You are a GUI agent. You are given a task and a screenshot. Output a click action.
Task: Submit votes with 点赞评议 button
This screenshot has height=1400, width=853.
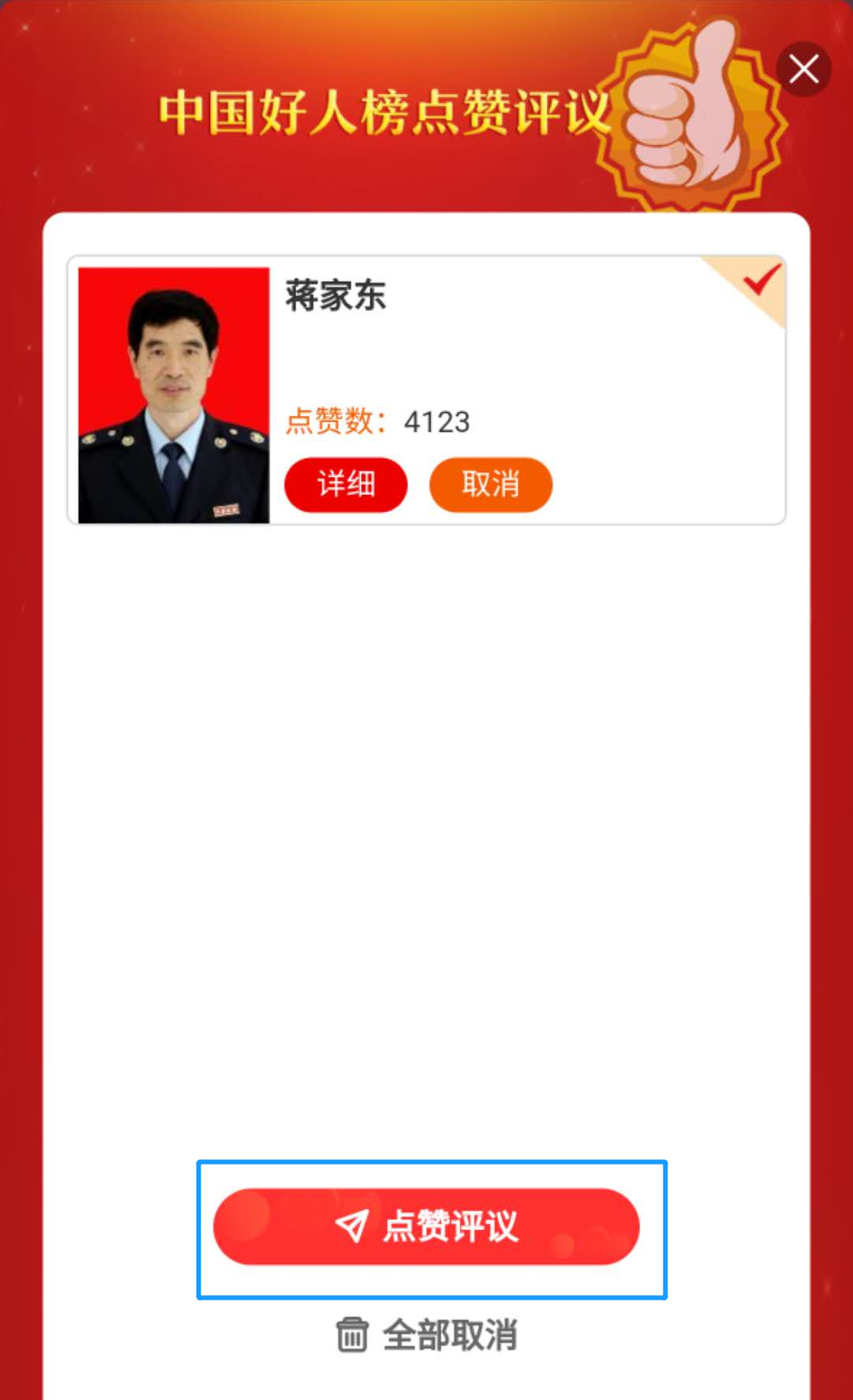(x=426, y=1226)
